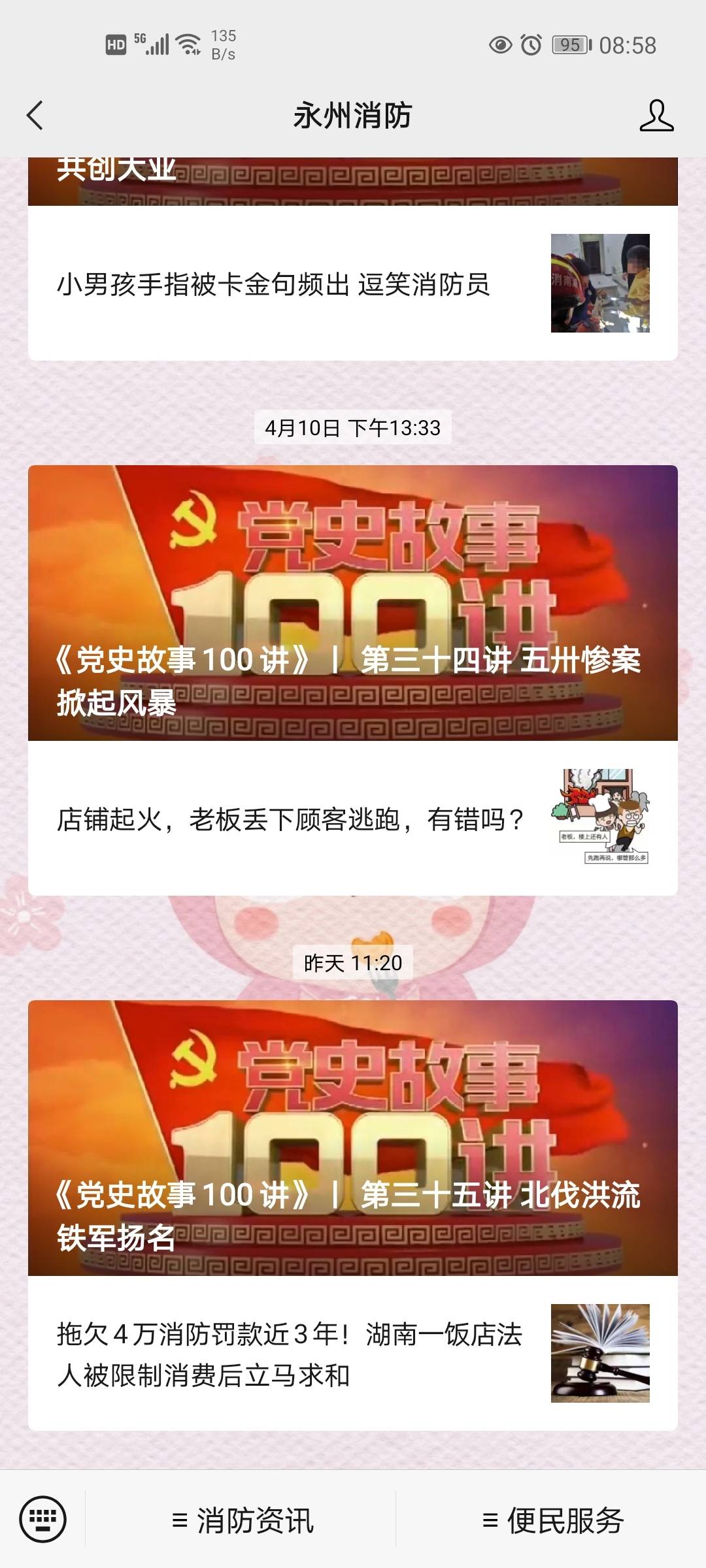Open article 店铺起火，老板丢下顾客逃跑
Viewport: 706px width, 1568px height.
tap(353, 818)
